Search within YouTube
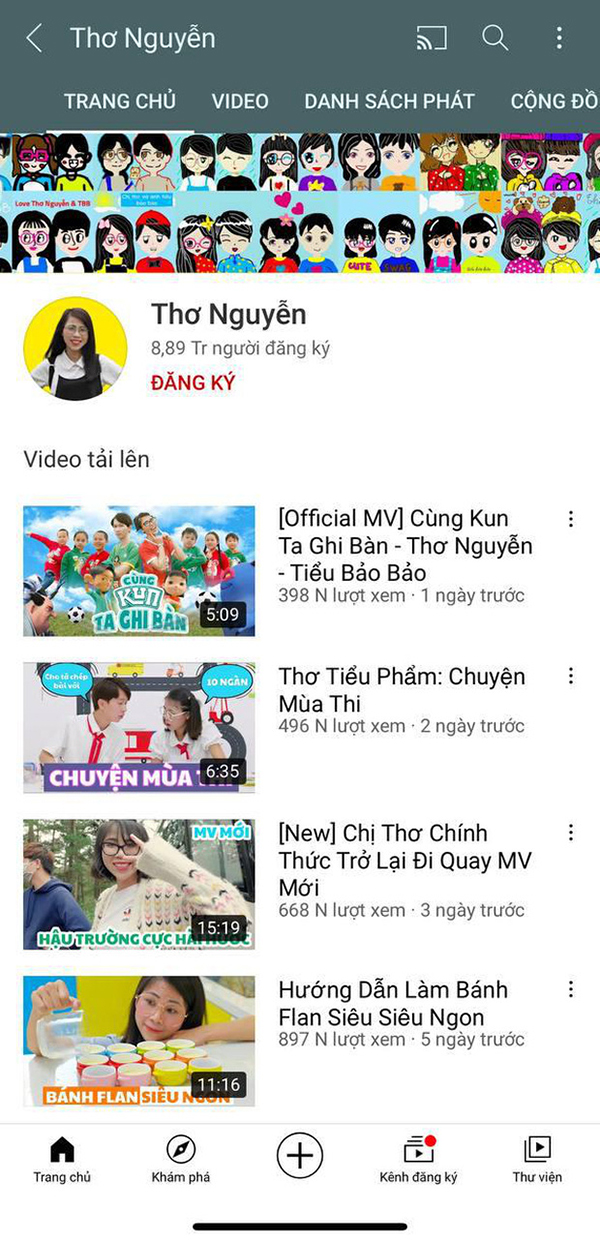 click(495, 38)
